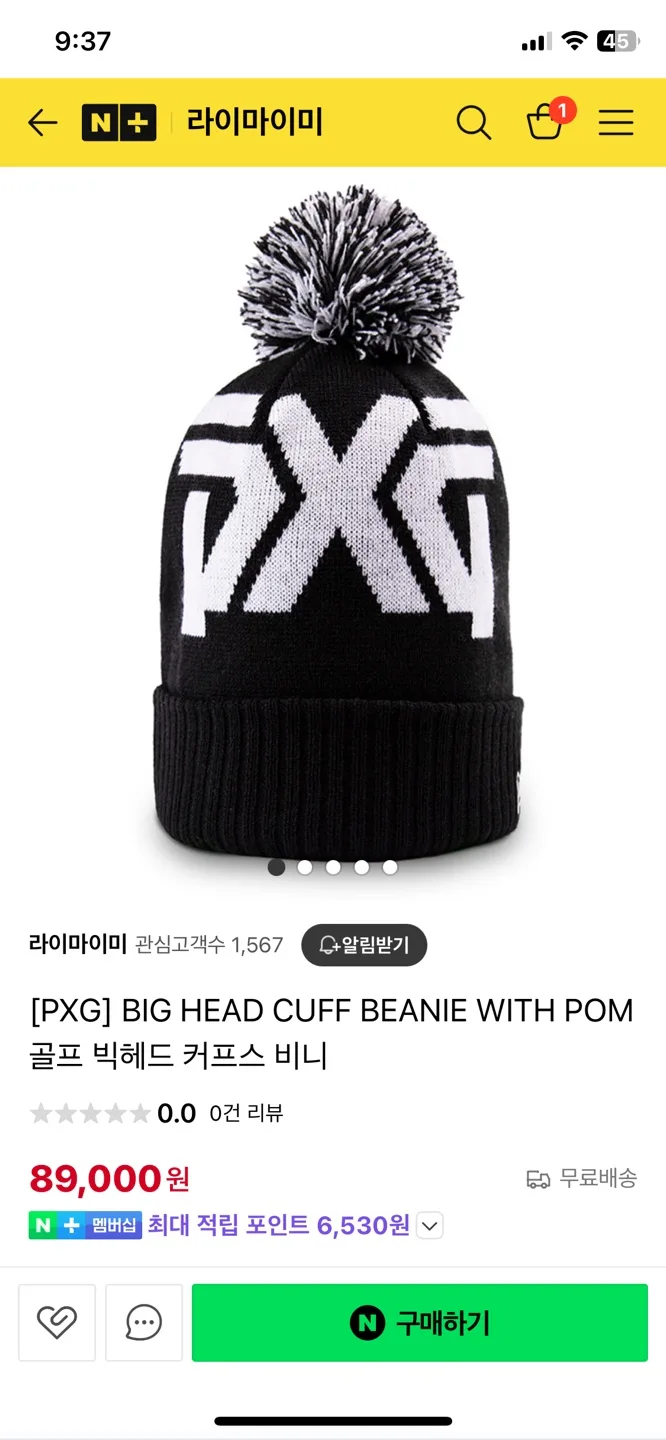
Task: Open the hamburger menu
Action: [616, 123]
